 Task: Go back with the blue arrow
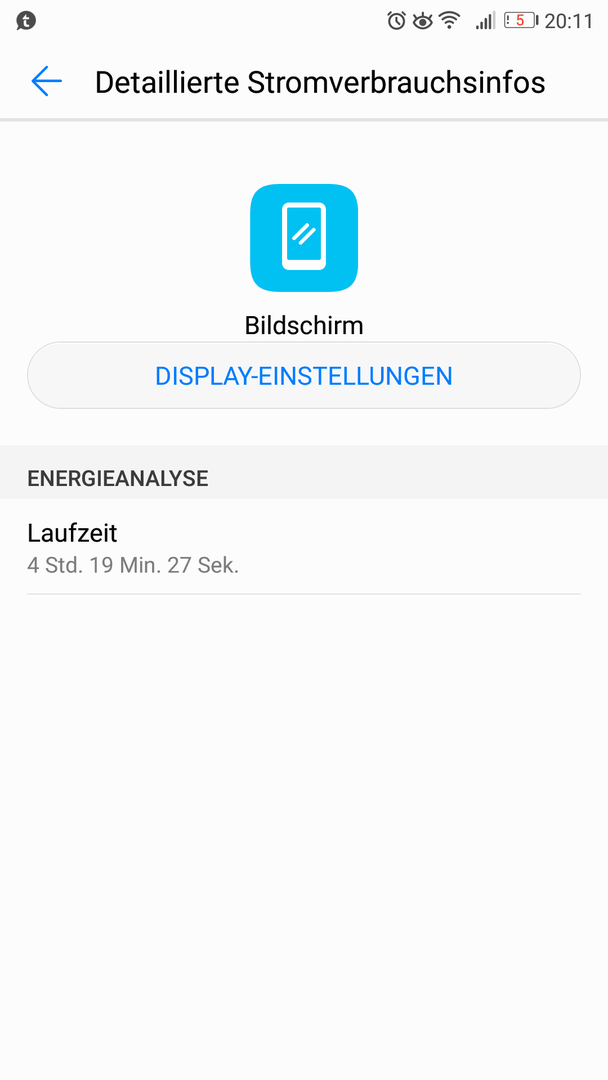point(46,81)
